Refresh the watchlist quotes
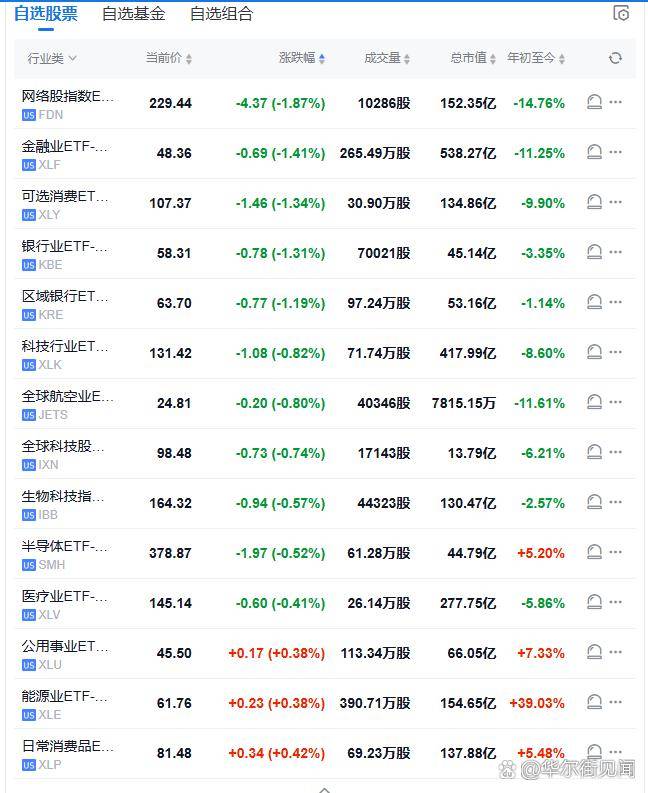Screen dimensions: 648x793 coord(615,58)
